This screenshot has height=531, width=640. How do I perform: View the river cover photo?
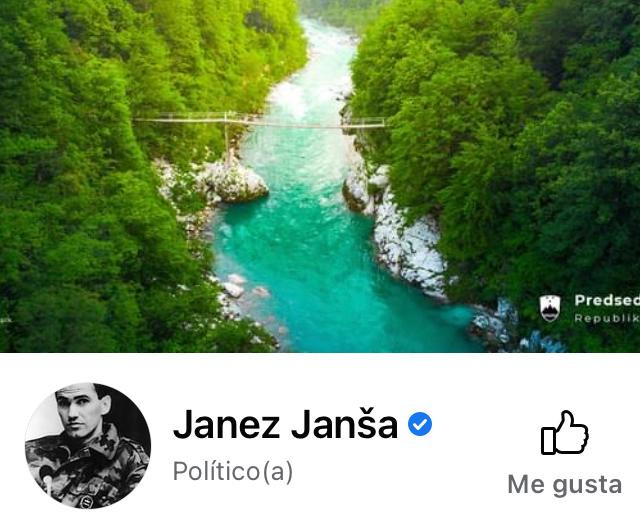320,175
